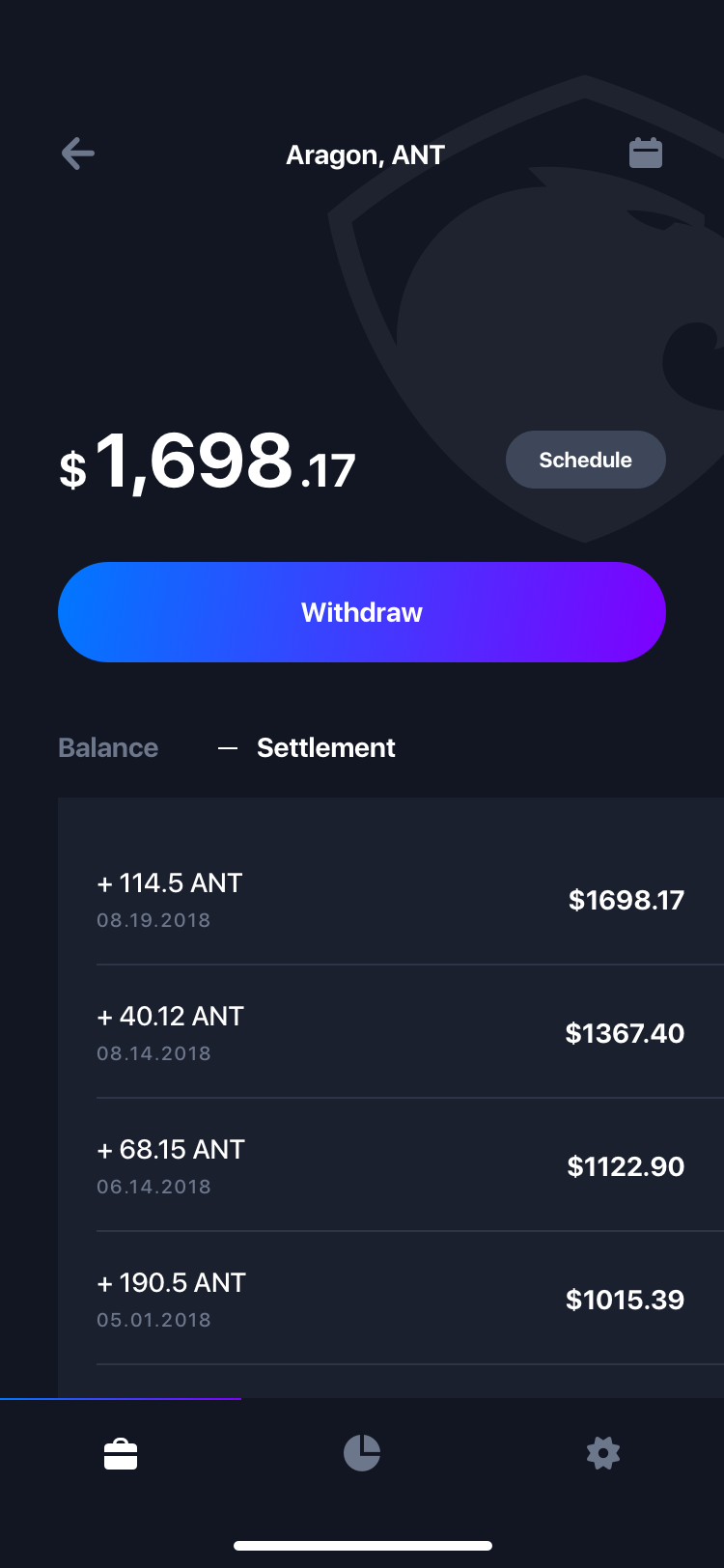Go back using the arrow icon
The image size is (724, 1568).
tap(77, 154)
